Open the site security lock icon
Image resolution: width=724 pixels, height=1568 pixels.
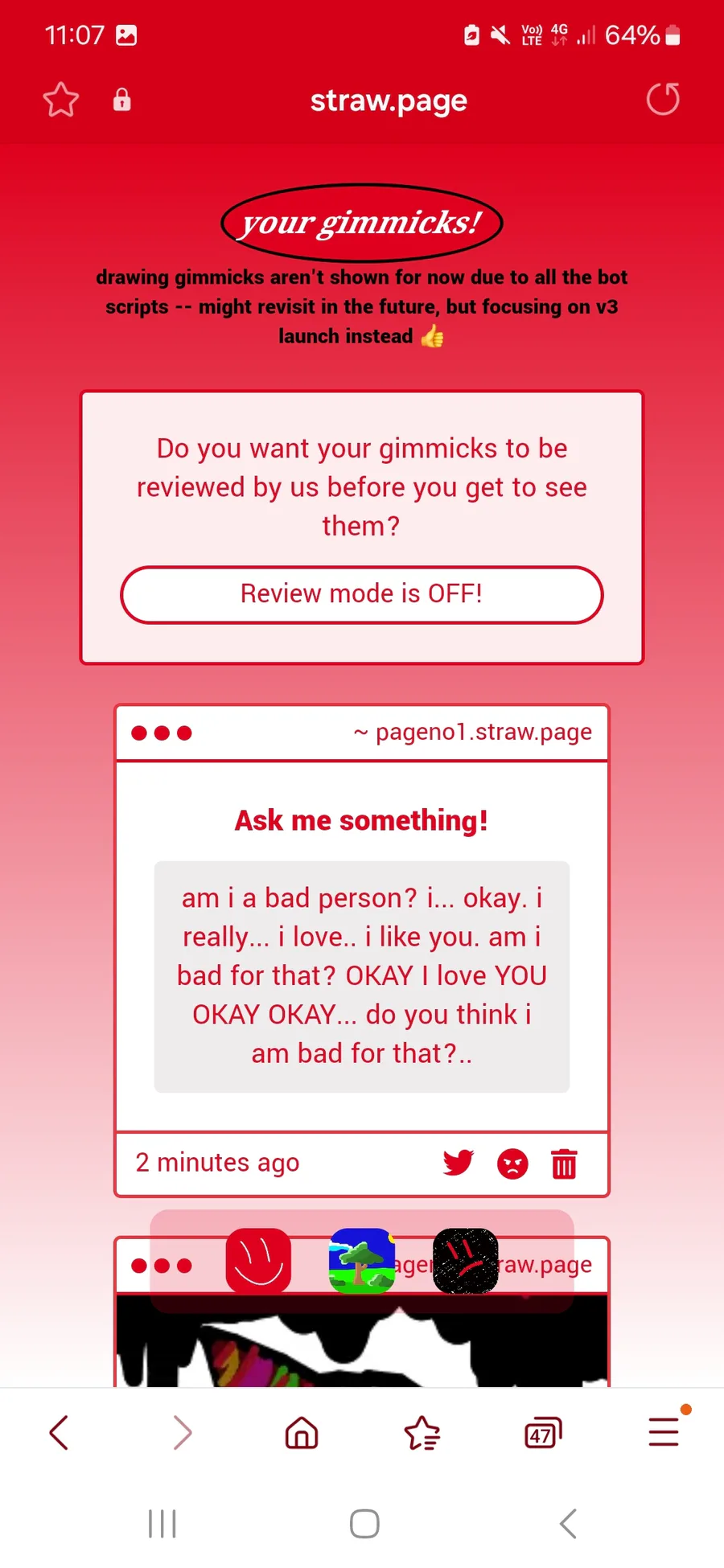click(121, 101)
